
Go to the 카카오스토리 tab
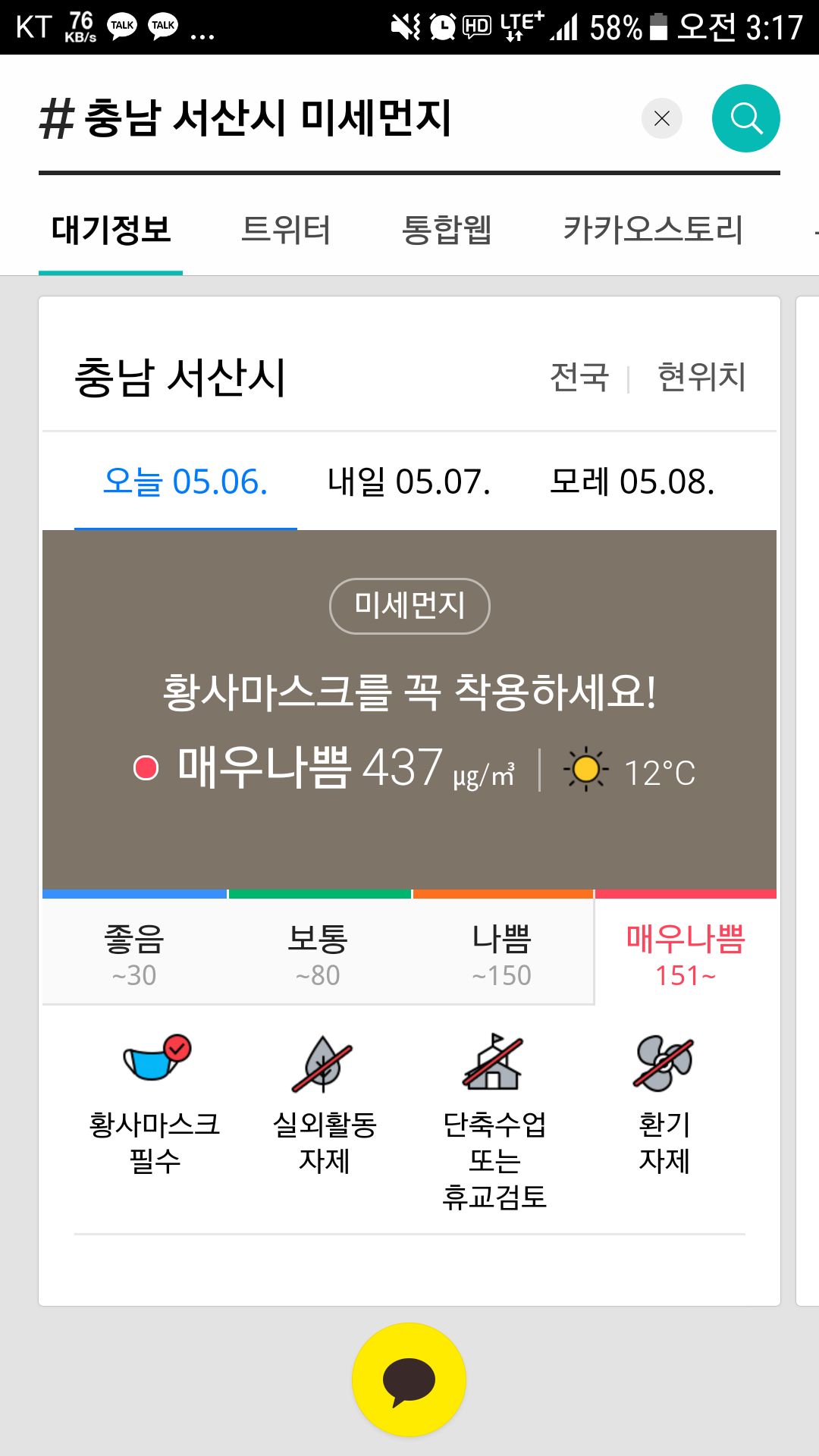652,230
